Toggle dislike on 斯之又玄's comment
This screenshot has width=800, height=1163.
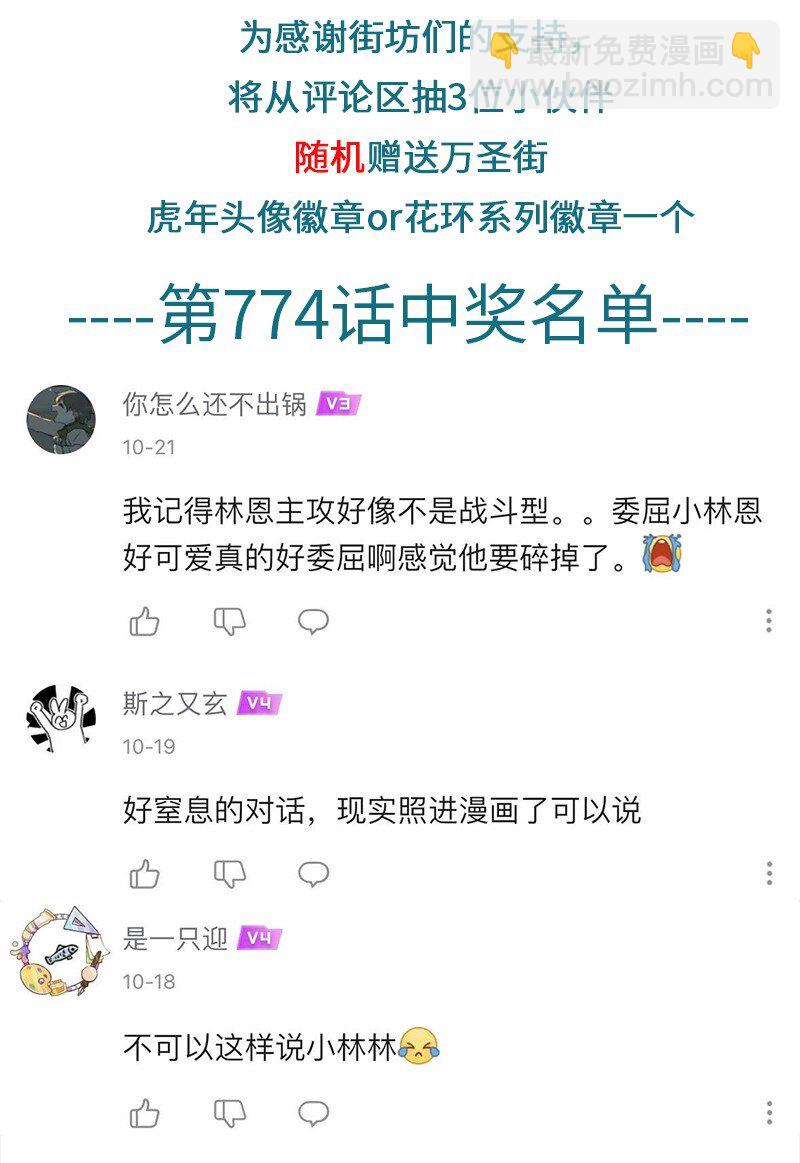[228, 872]
